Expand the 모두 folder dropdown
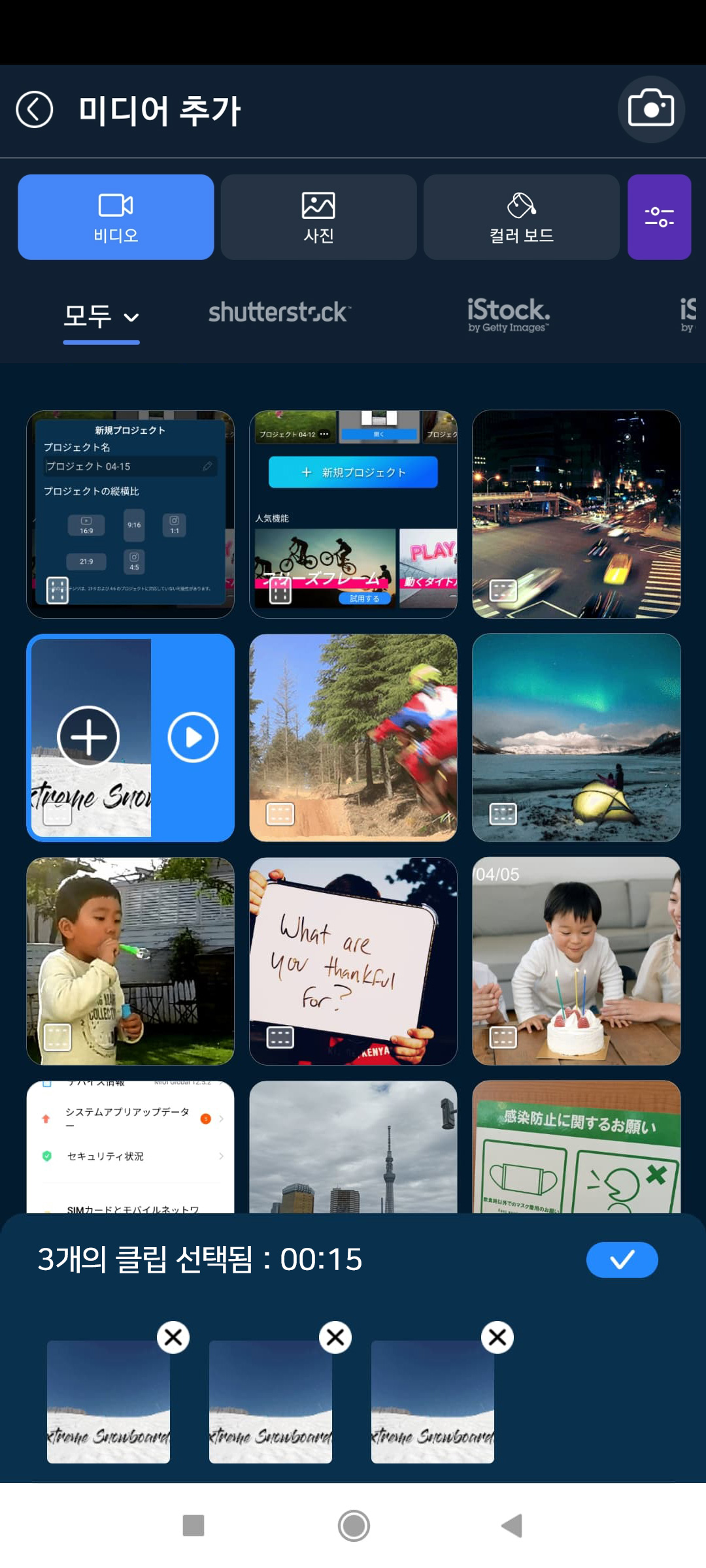706x1568 pixels. tap(101, 317)
